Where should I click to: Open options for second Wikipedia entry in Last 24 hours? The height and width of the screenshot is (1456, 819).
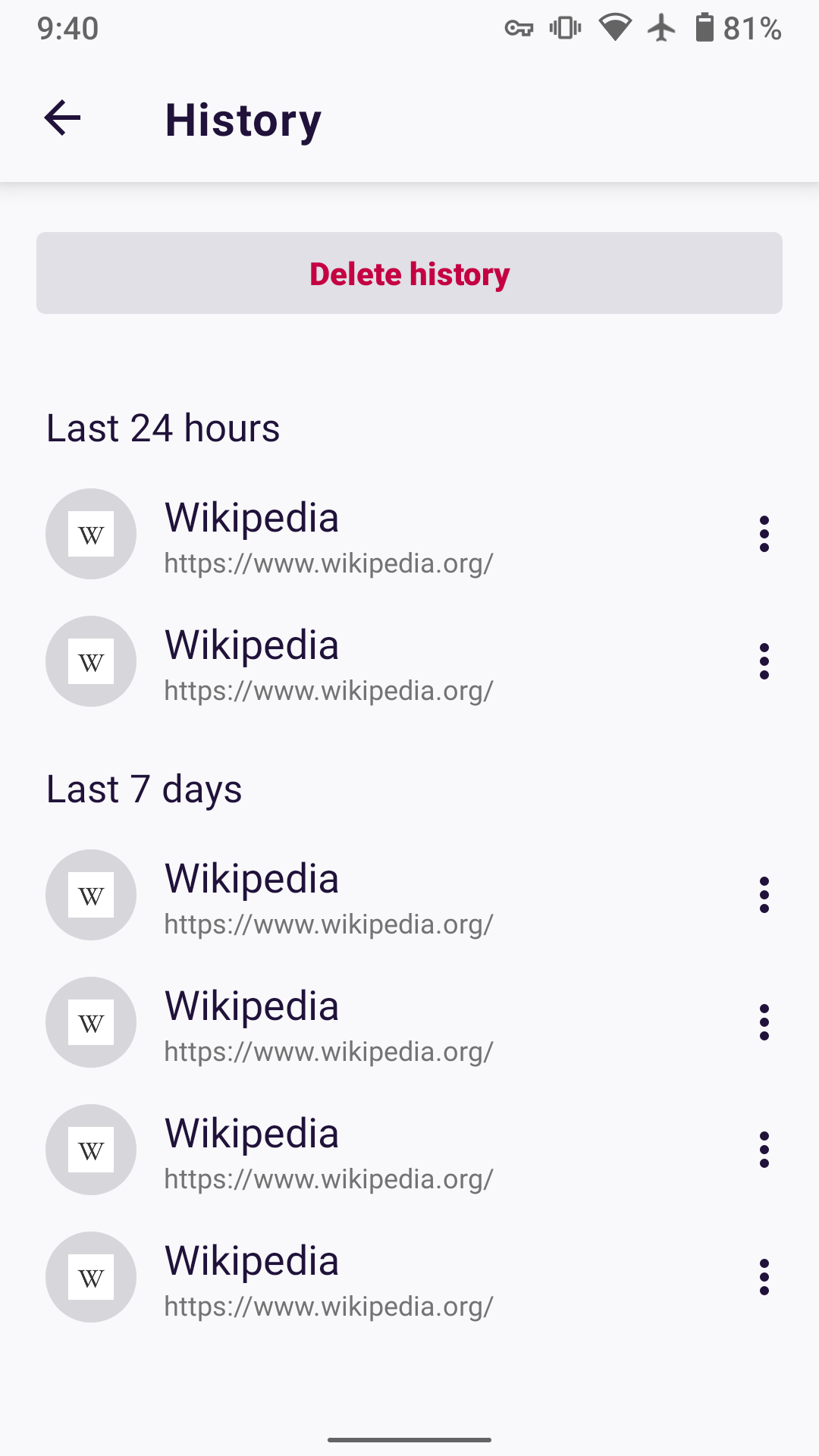(x=764, y=661)
